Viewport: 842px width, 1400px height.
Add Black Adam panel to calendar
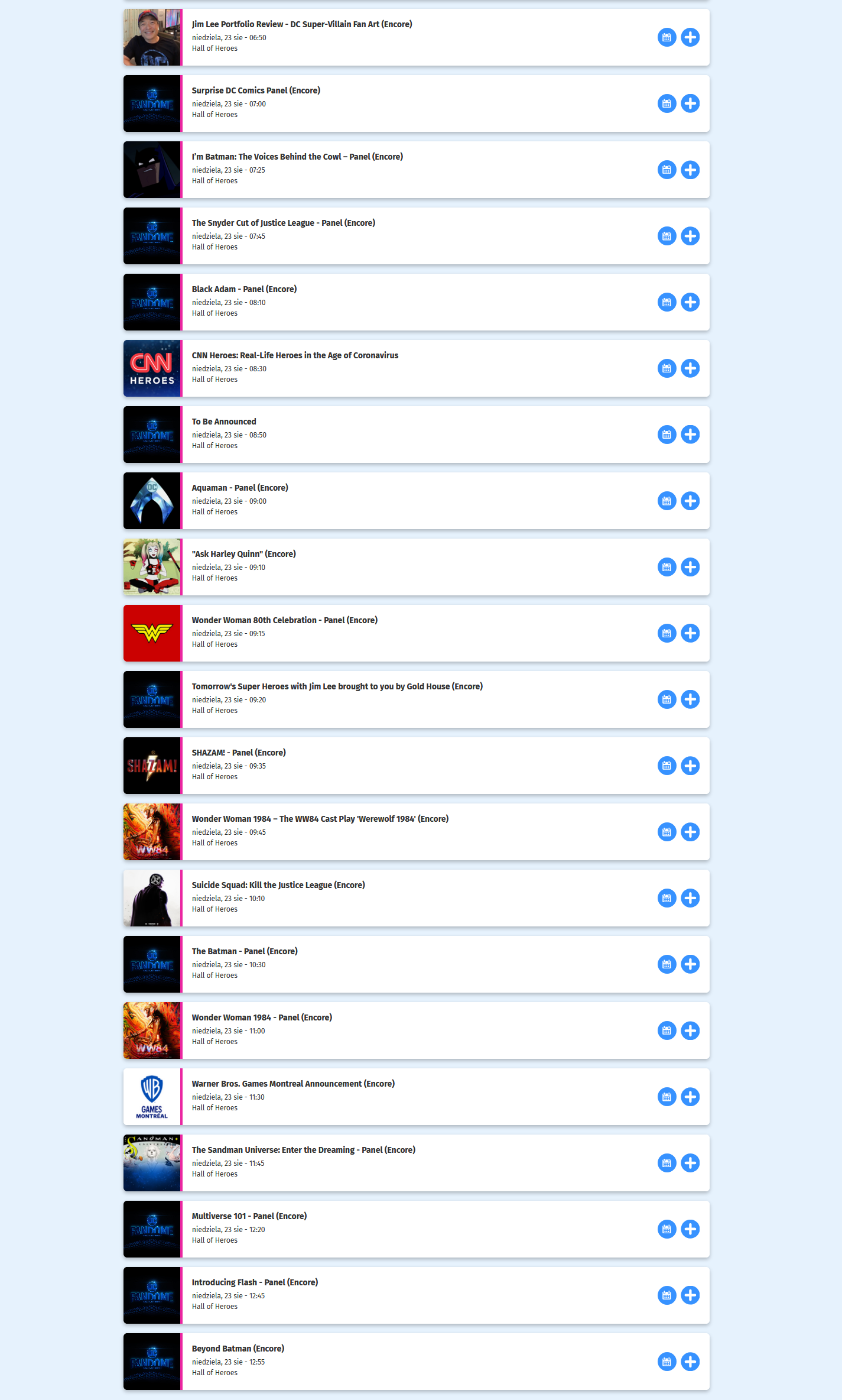coord(667,302)
